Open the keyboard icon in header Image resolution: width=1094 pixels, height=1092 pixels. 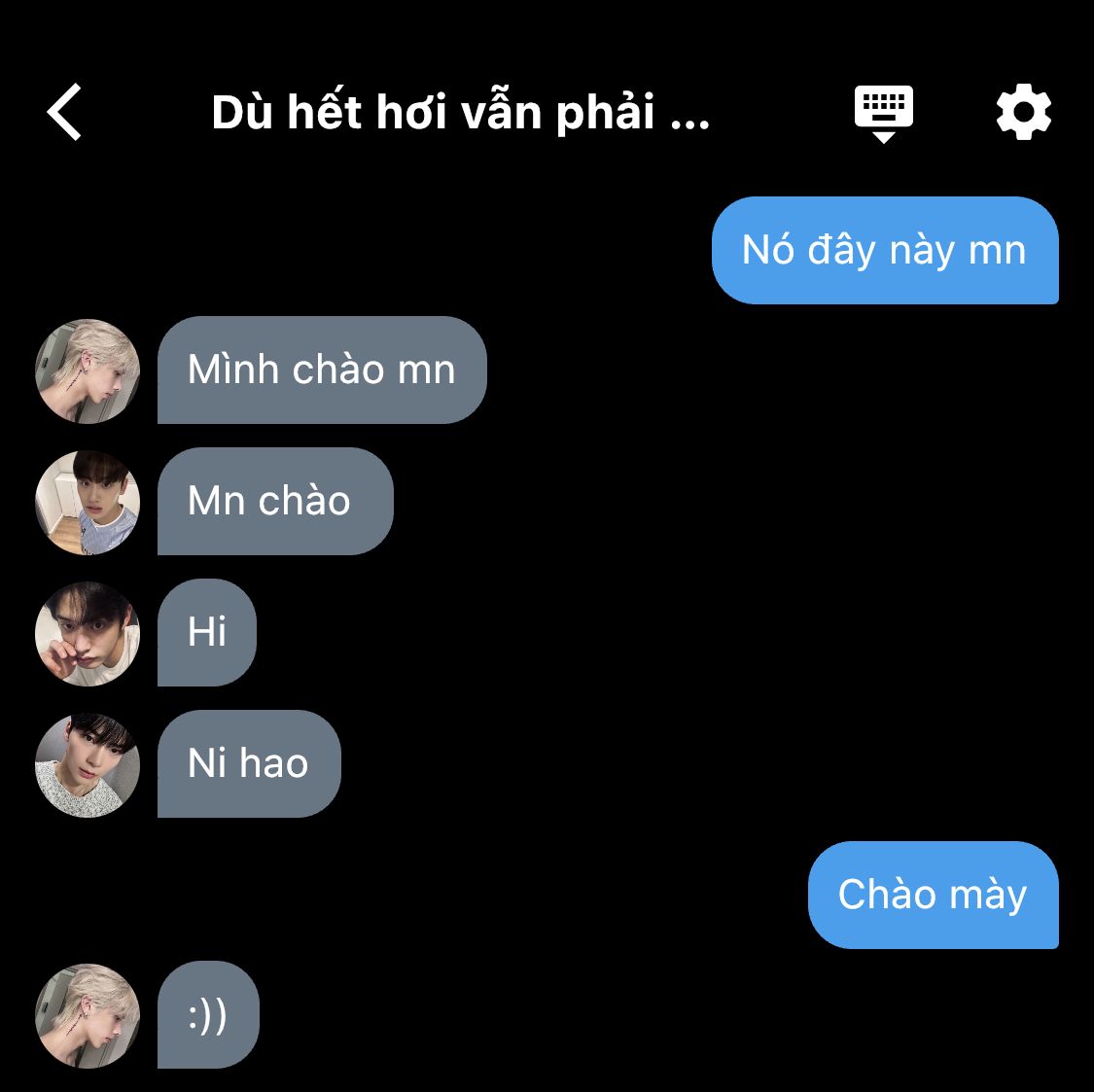pos(883,113)
